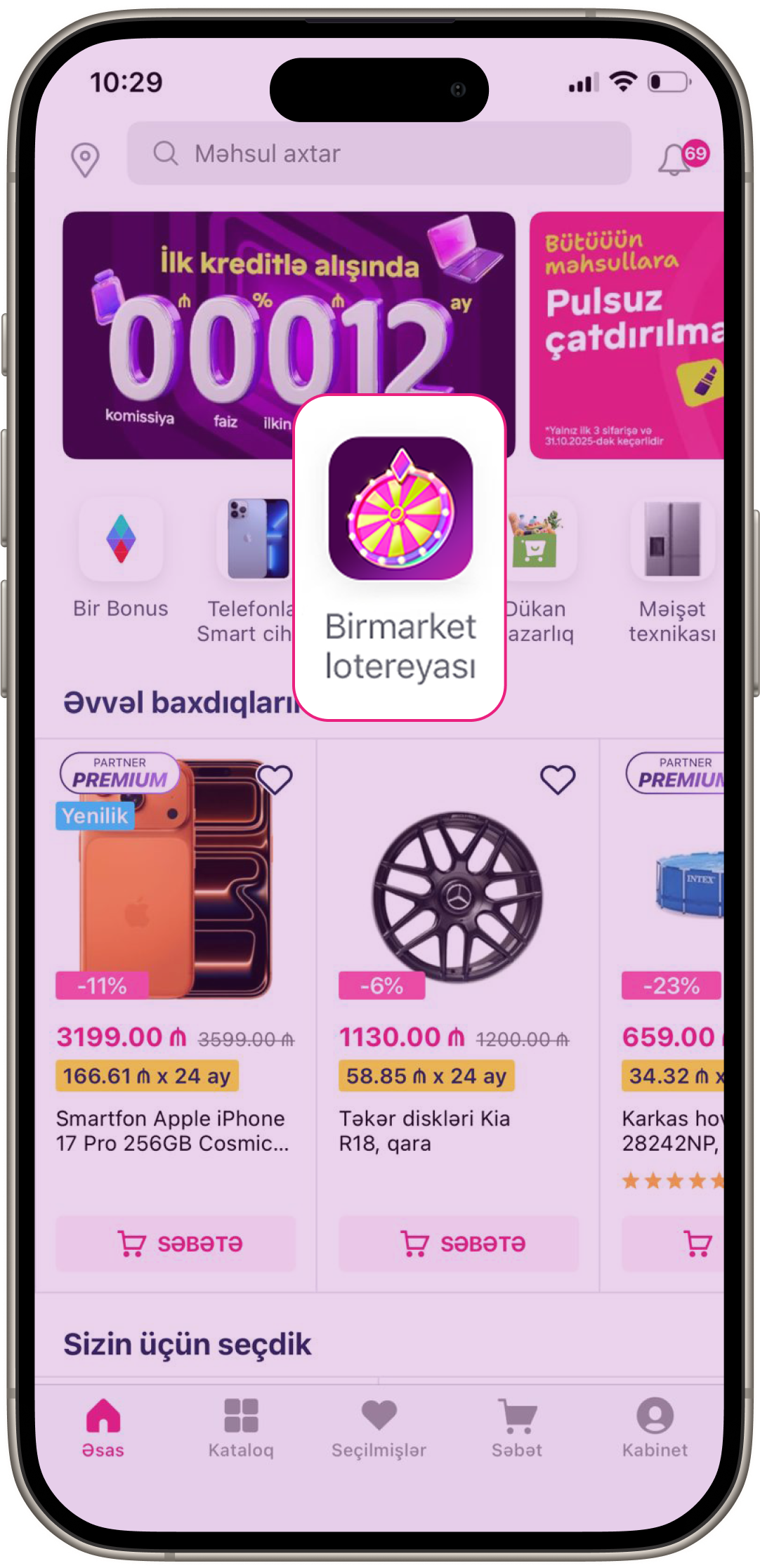Open the Birmarket lotereyası tile
The image size is (760, 1568).
[x=400, y=558]
